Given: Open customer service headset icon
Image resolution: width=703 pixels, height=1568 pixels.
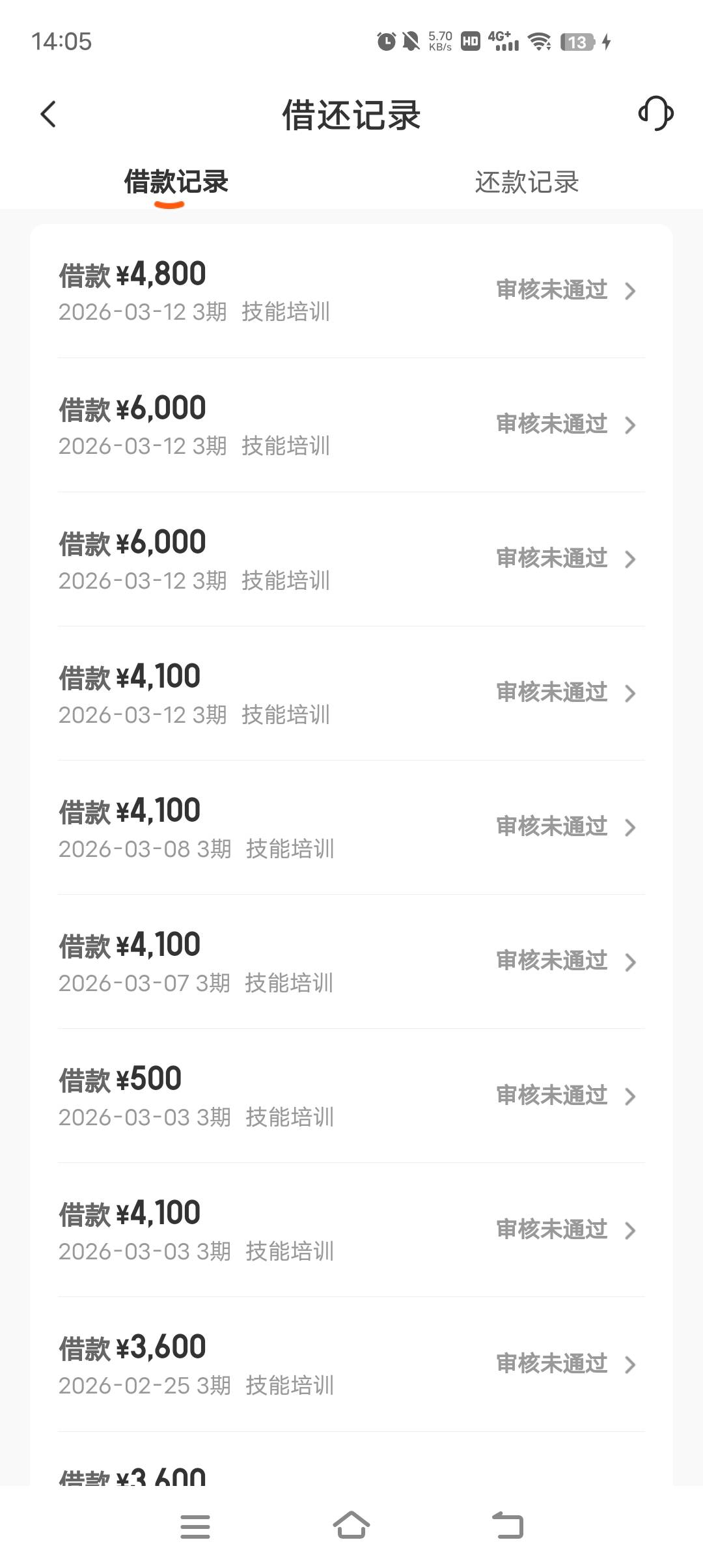Looking at the screenshot, I should click(x=655, y=113).
